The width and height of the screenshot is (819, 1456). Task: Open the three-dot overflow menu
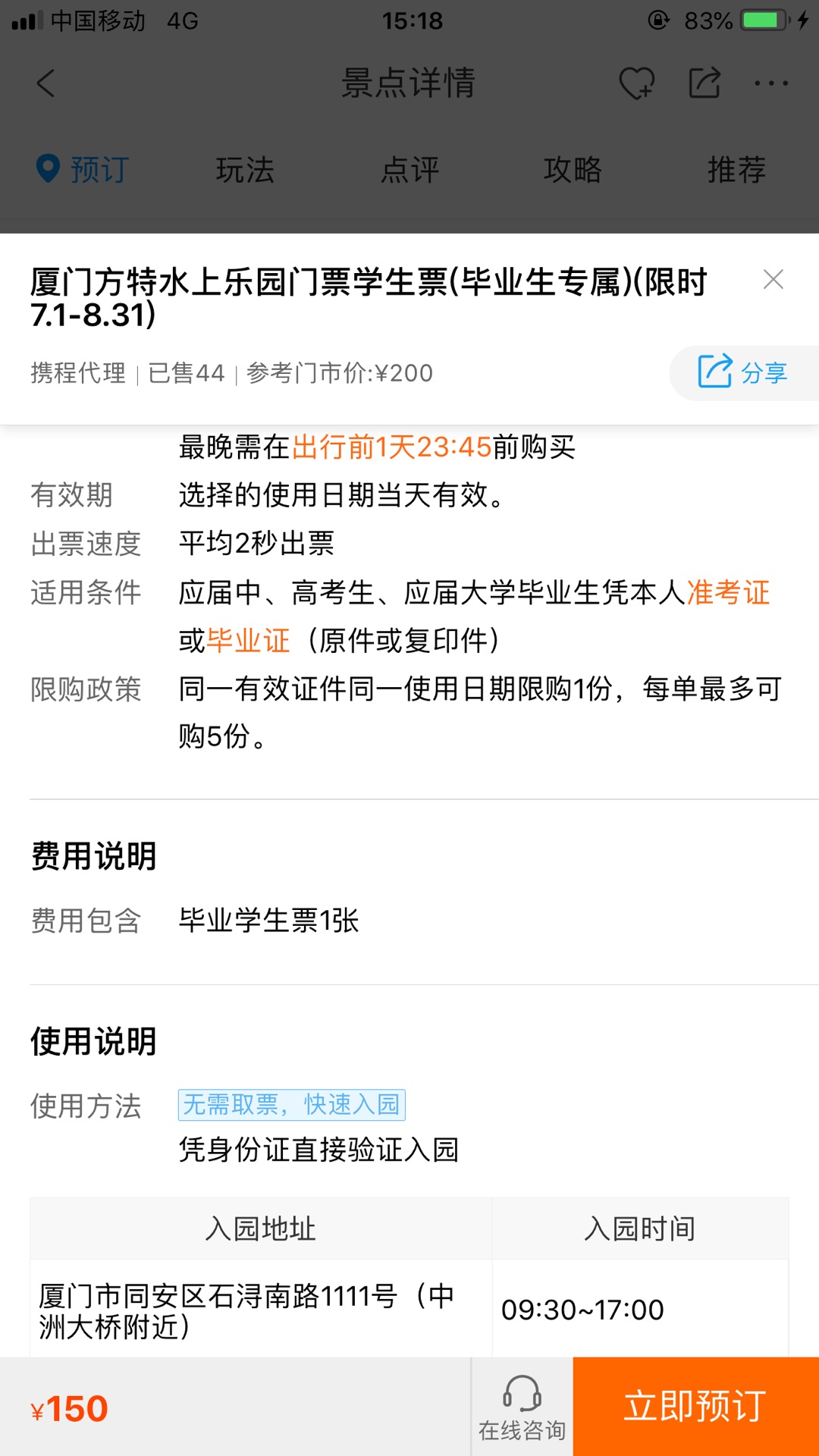771,83
